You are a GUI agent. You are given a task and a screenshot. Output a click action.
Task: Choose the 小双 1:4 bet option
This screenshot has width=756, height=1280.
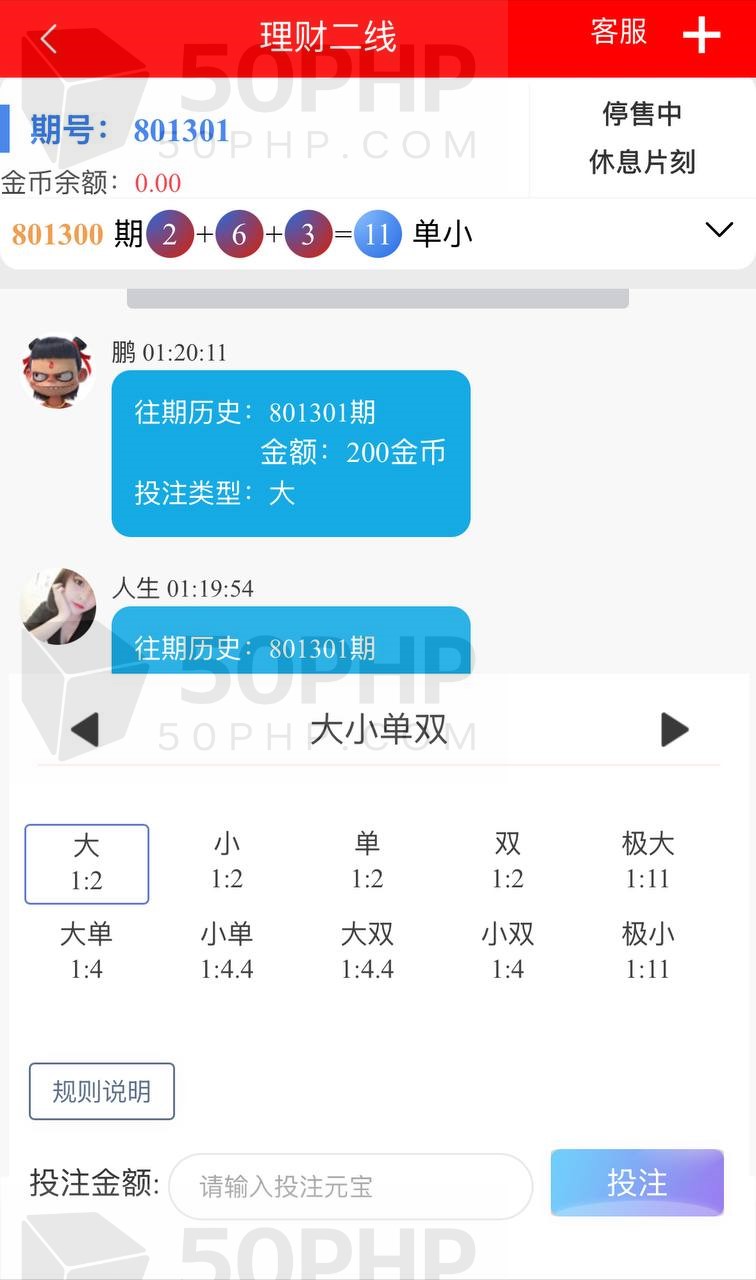point(508,951)
